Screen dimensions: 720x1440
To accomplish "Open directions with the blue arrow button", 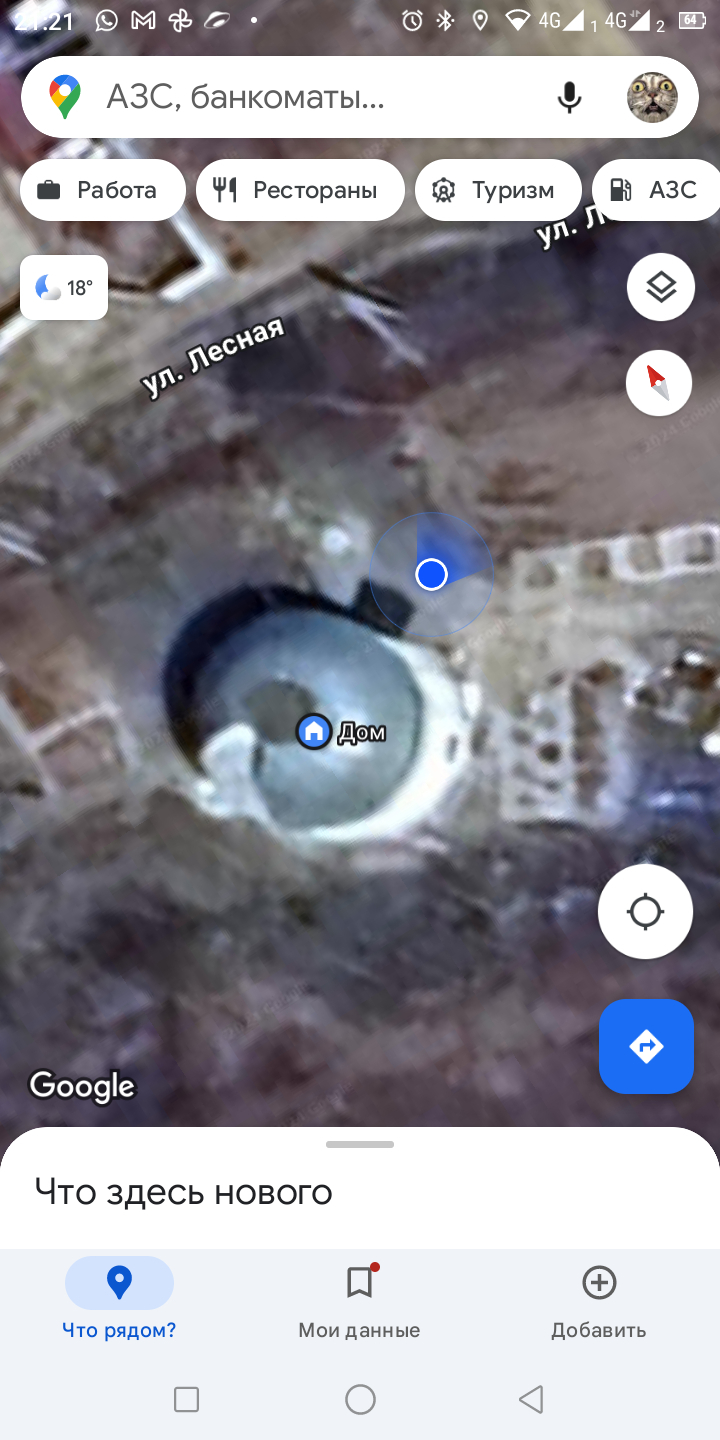I will coord(646,1047).
